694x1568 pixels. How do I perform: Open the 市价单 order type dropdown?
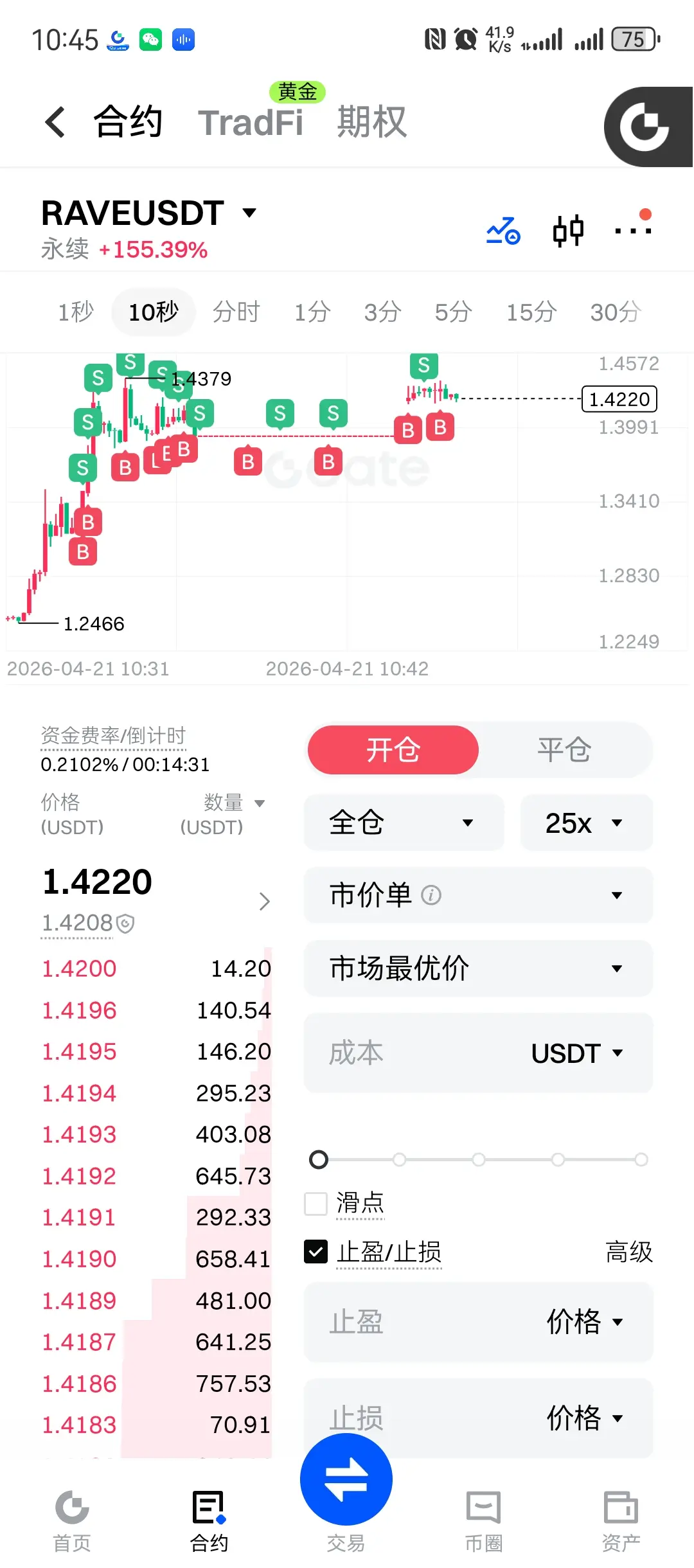click(478, 895)
